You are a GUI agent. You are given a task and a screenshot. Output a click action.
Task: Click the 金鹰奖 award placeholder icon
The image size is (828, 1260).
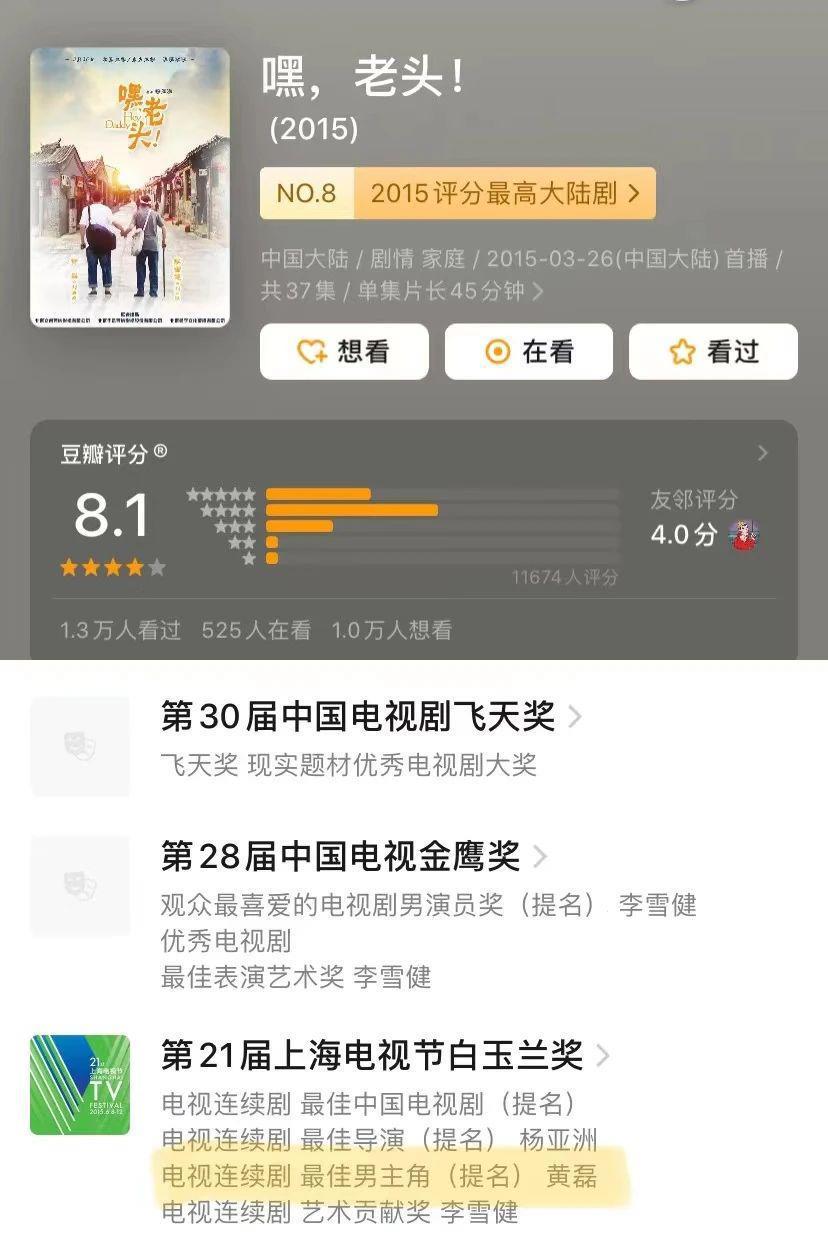(80, 886)
